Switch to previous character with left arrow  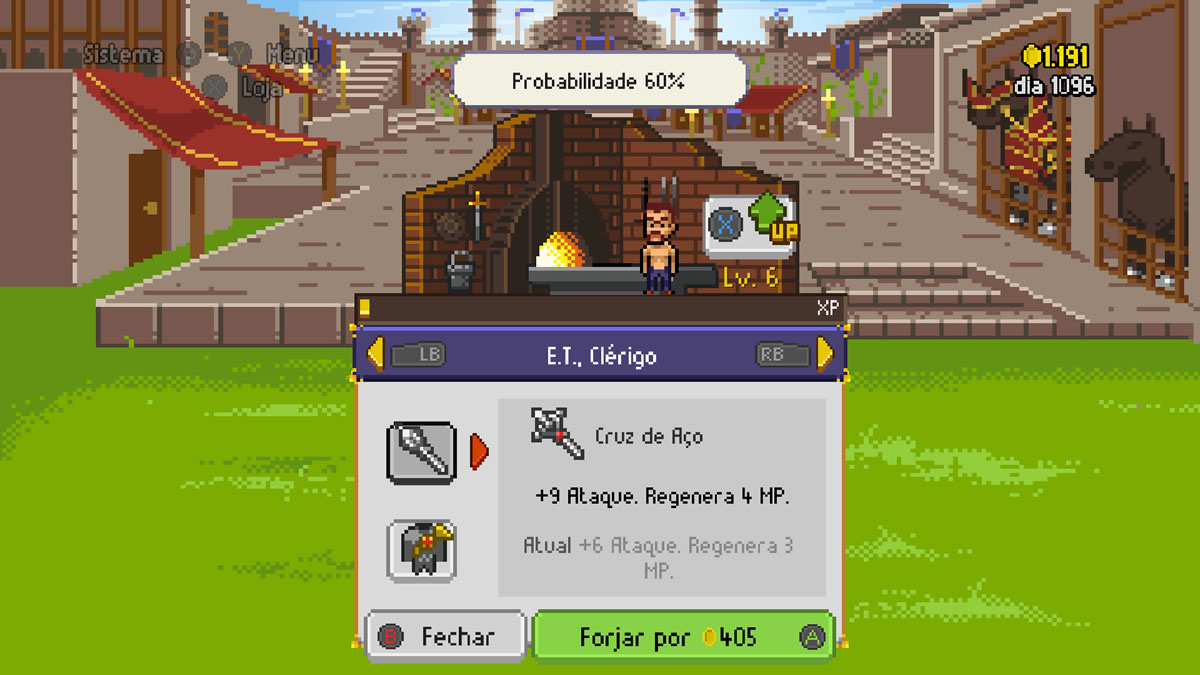[x=377, y=354]
